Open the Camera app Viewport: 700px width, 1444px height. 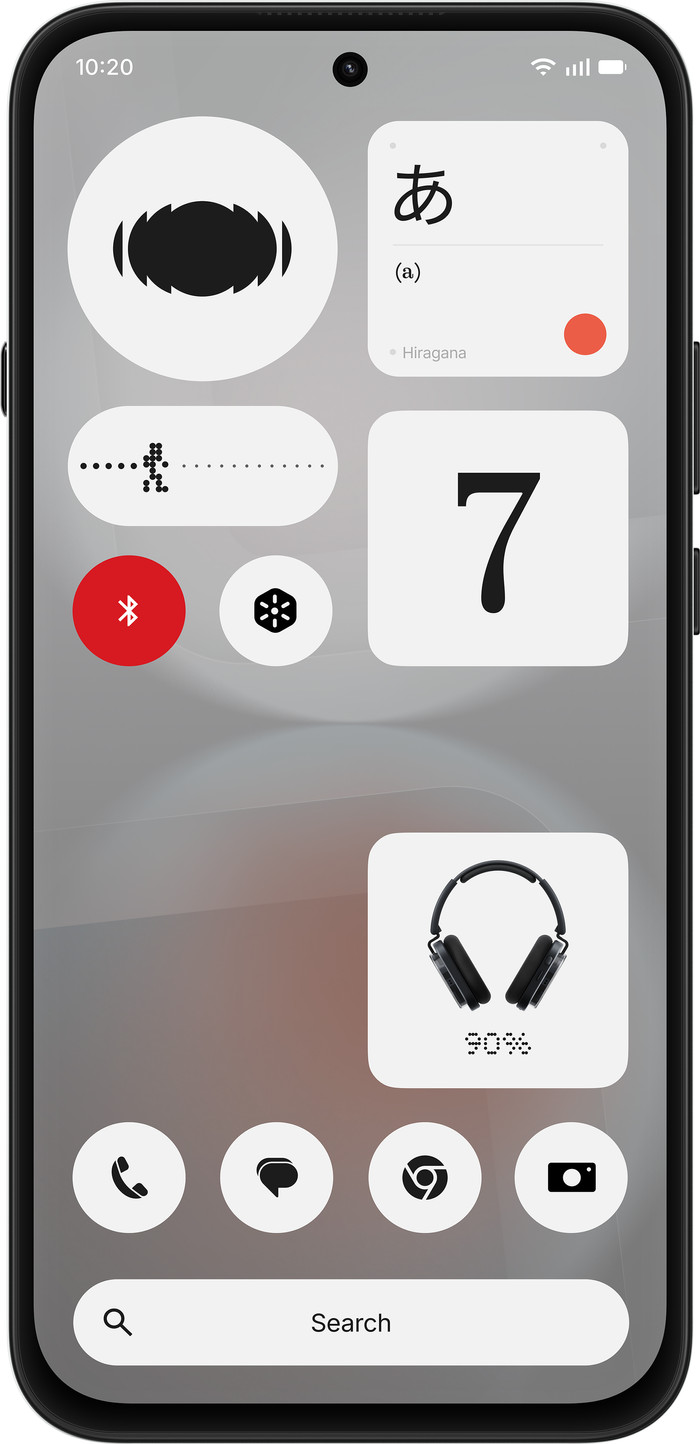coord(571,1177)
